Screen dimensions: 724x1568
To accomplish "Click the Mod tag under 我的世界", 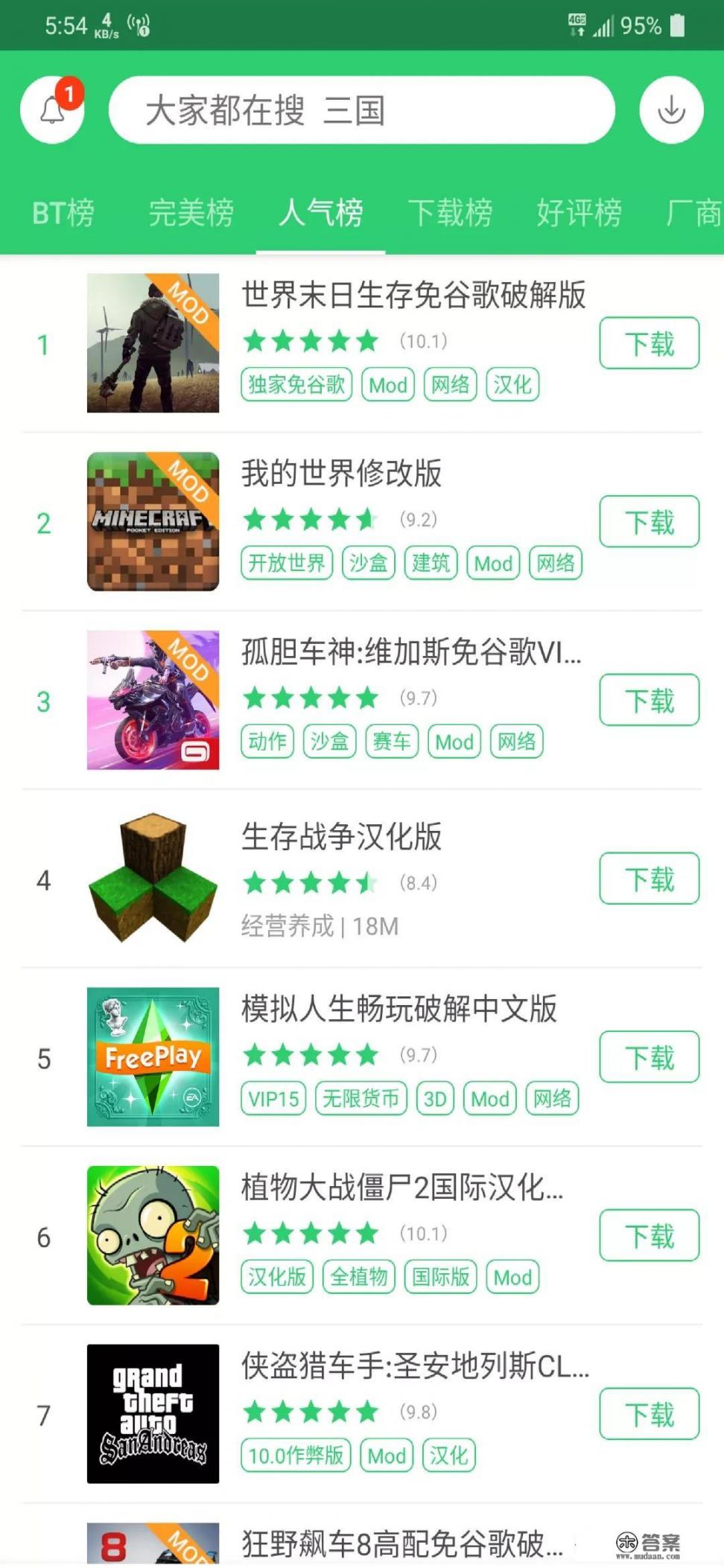I will (x=493, y=564).
